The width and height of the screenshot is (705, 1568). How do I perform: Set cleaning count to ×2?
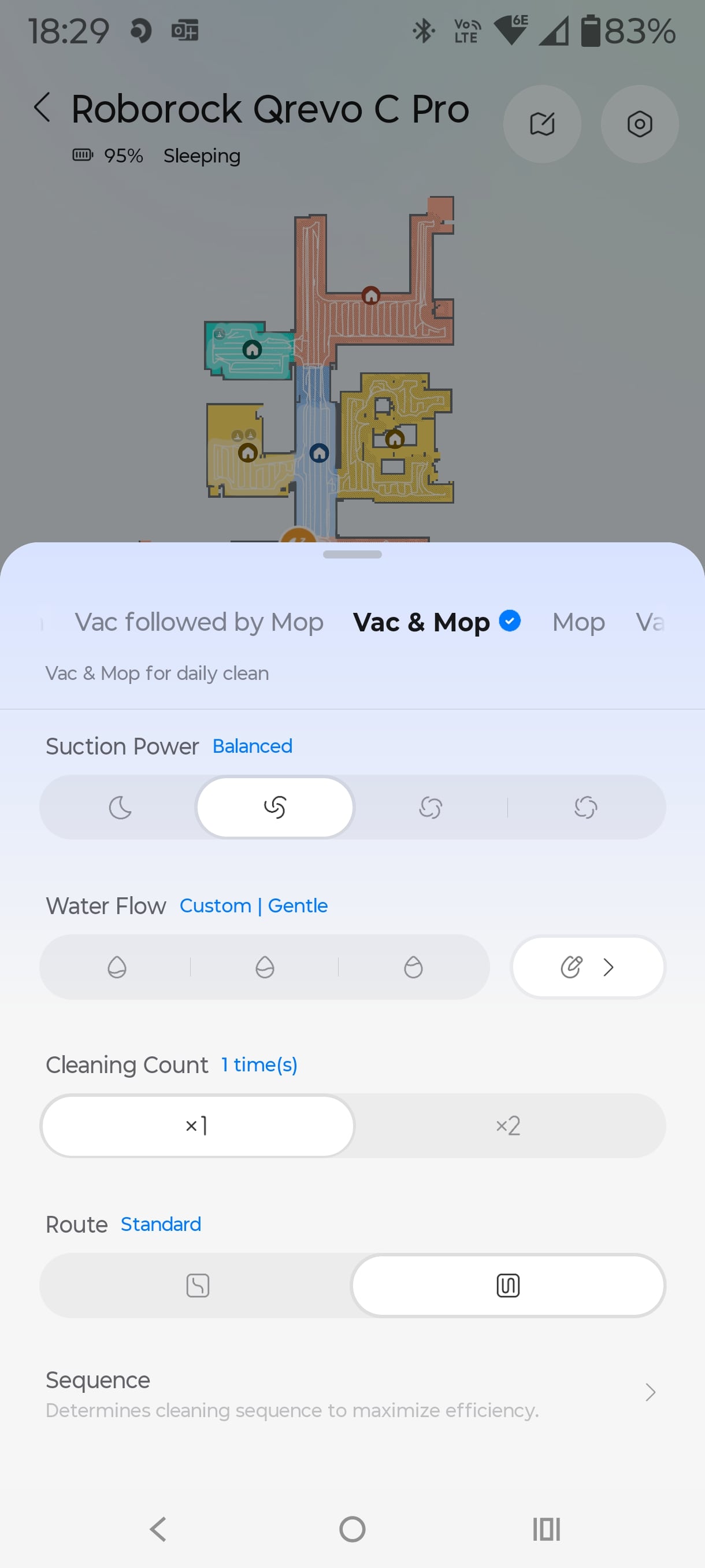point(508,1126)
